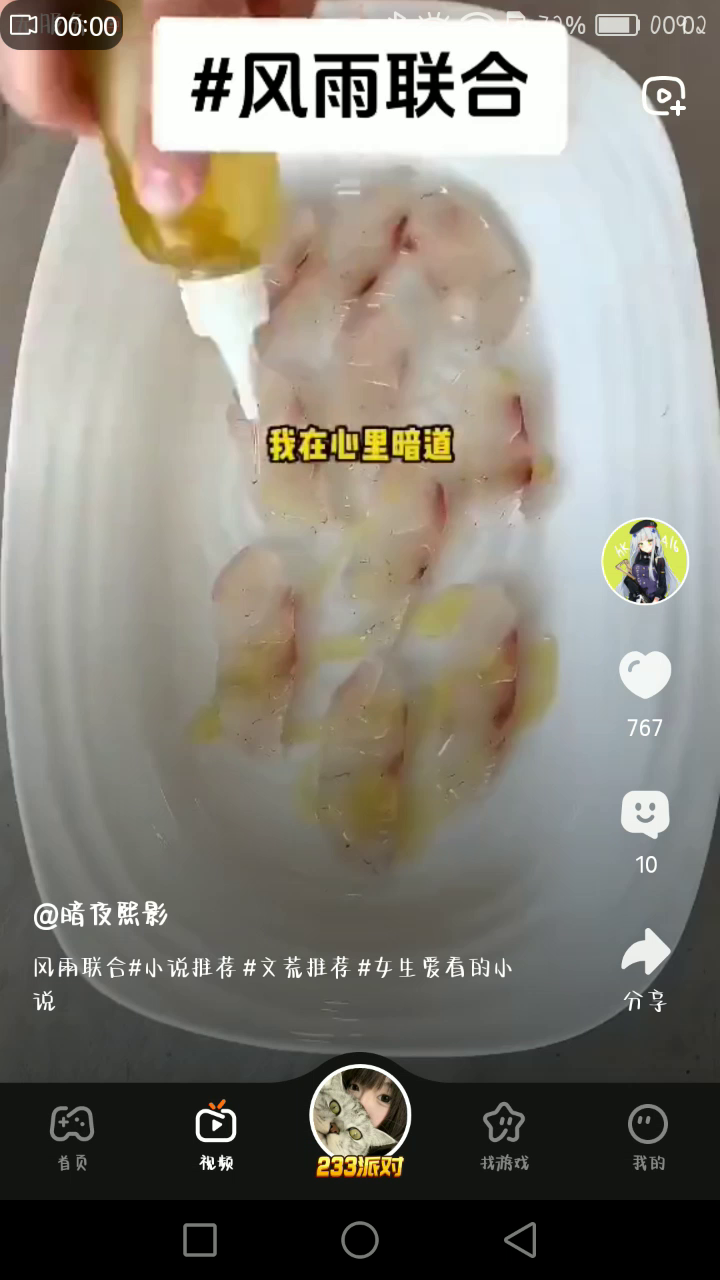Screen dimensions: 720x1280
Task: Open the 233派对 center button
Action: pyautogui.click(x=360, y=1120)
